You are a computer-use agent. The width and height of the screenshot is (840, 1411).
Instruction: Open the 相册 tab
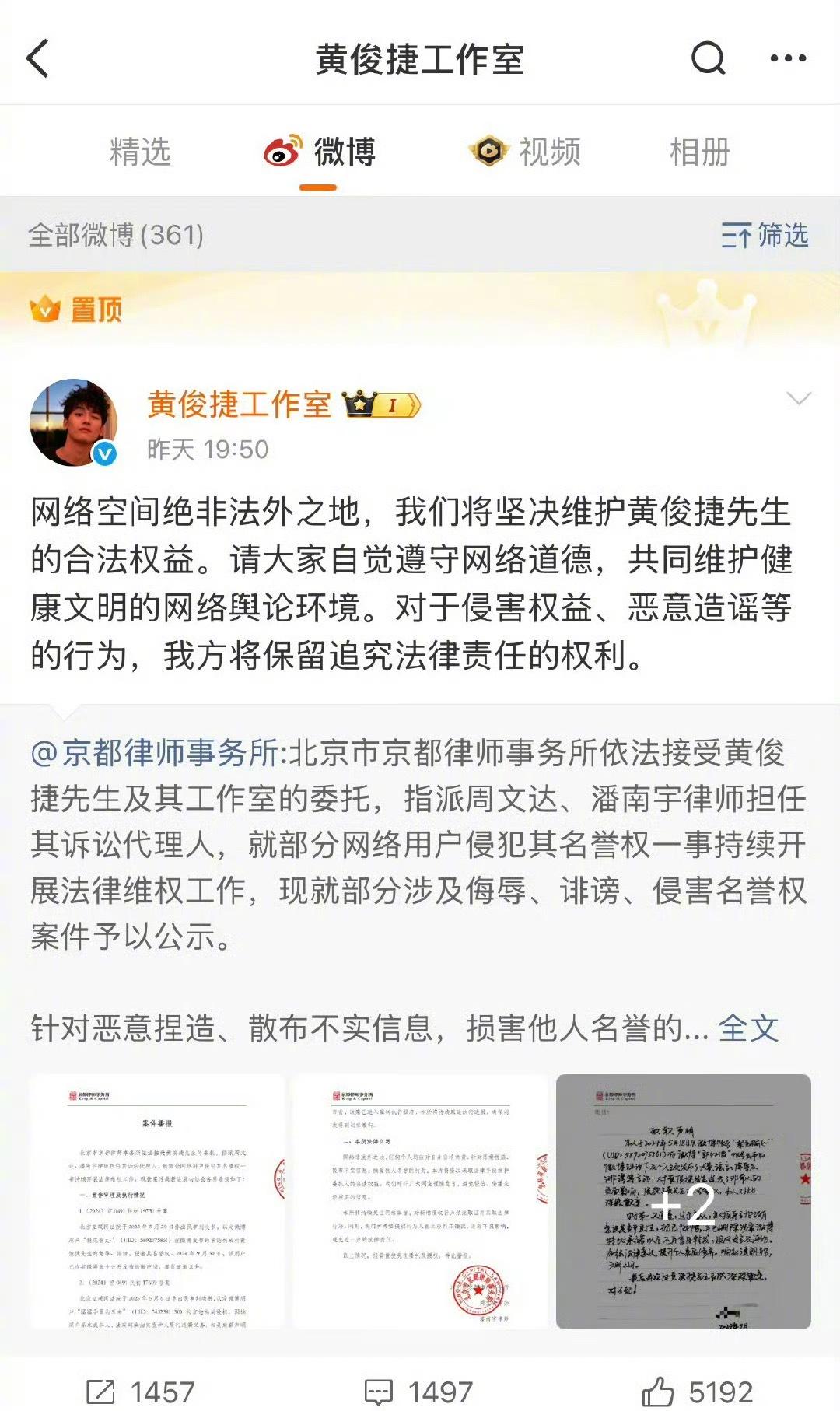point(700,152)
